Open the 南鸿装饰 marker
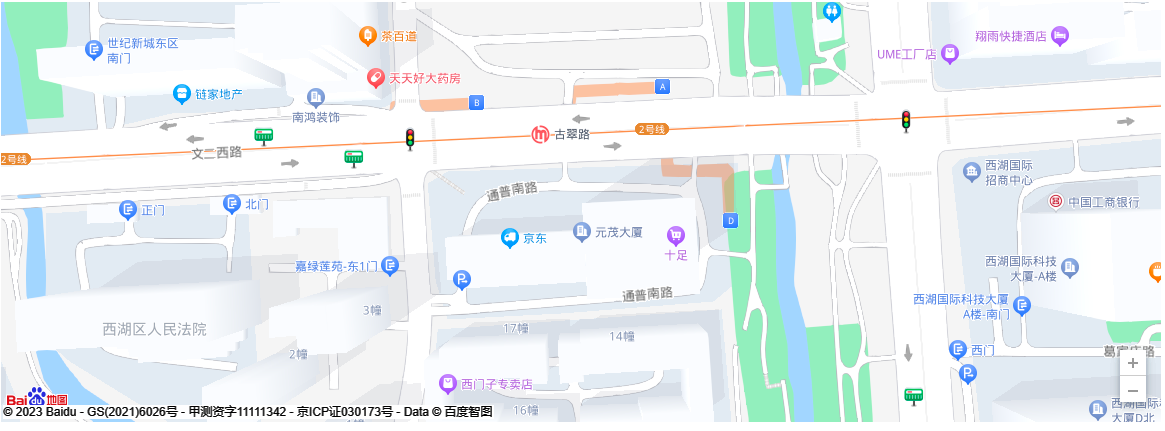 point(316,97)
